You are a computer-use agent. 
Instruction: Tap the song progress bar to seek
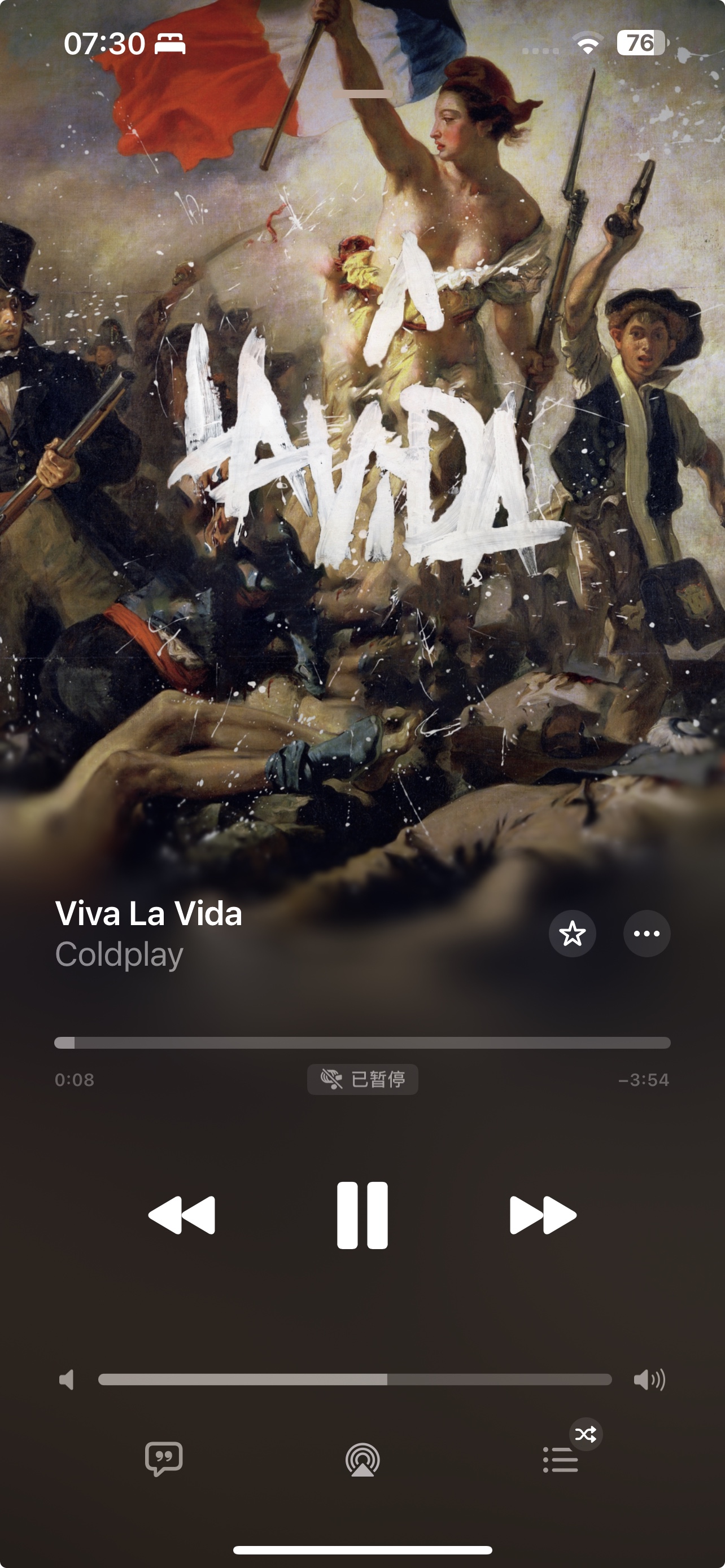coord(362,1043)
